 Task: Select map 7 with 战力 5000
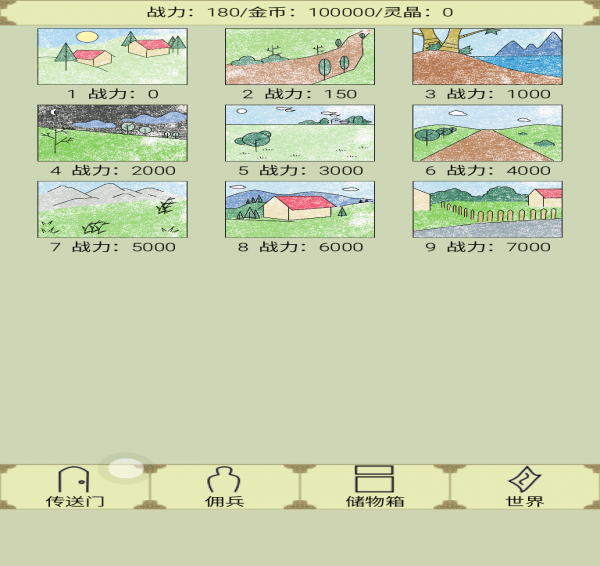coord(112,209)
